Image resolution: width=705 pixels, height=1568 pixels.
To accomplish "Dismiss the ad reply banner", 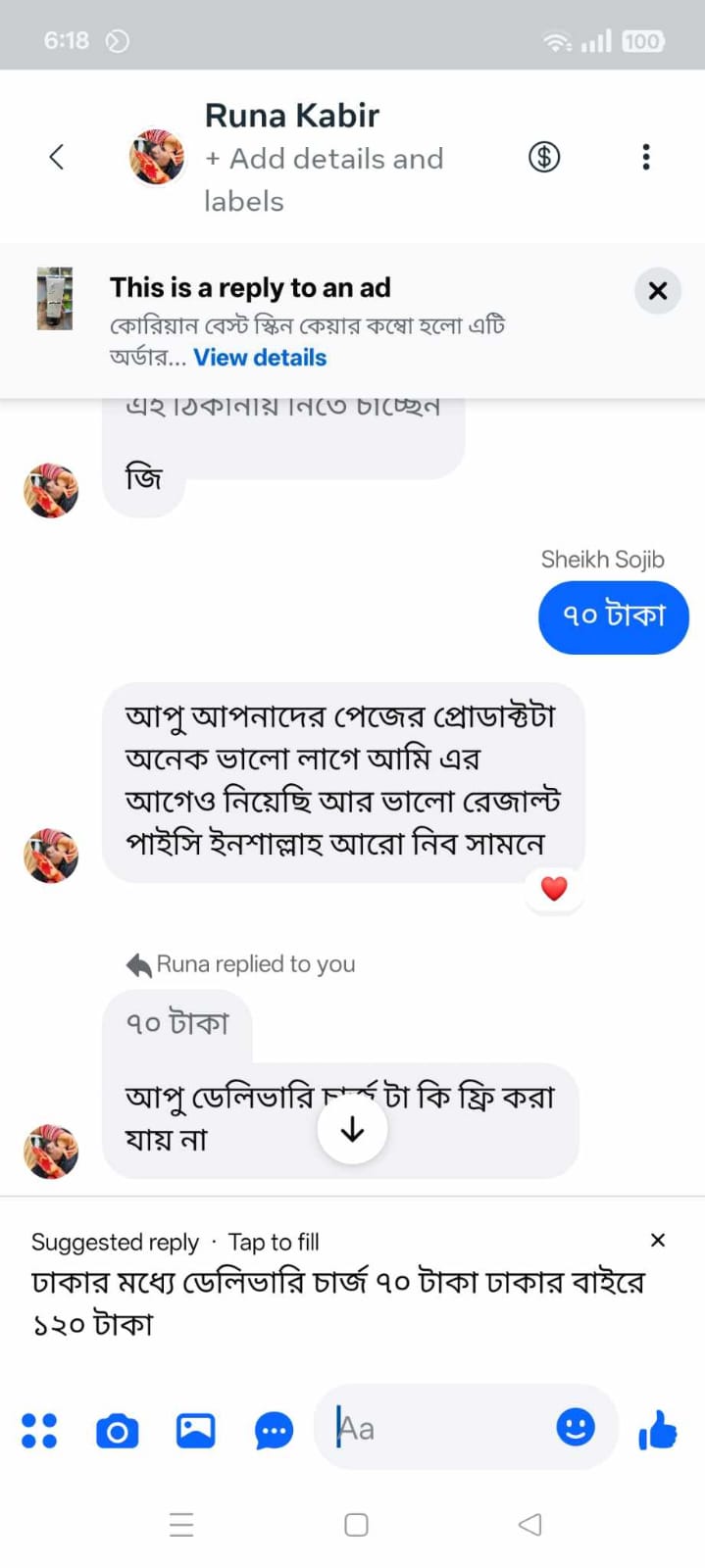I will (658, 291).
